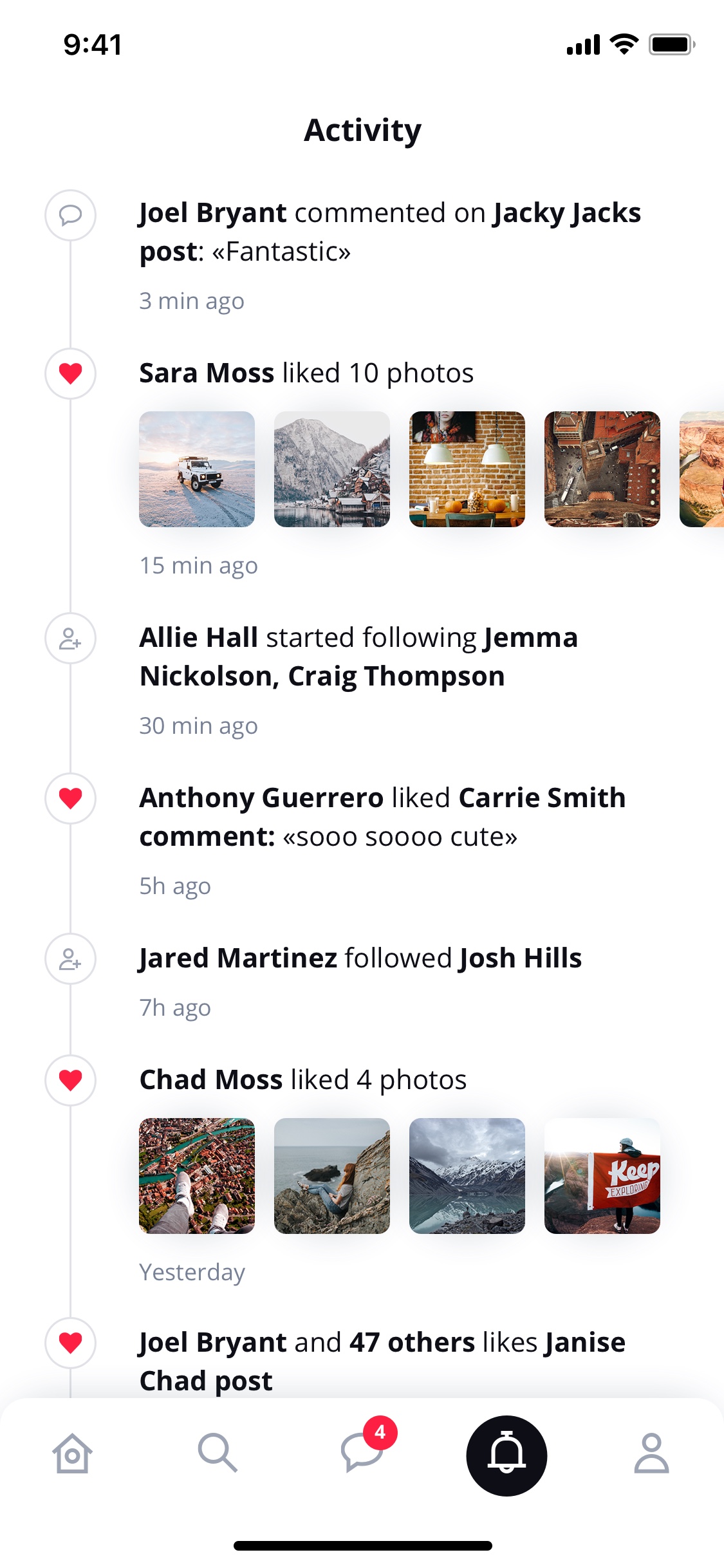Open the brick wall dining room photo
This screenshot has width=724, height=1568.
pos(467,469)
